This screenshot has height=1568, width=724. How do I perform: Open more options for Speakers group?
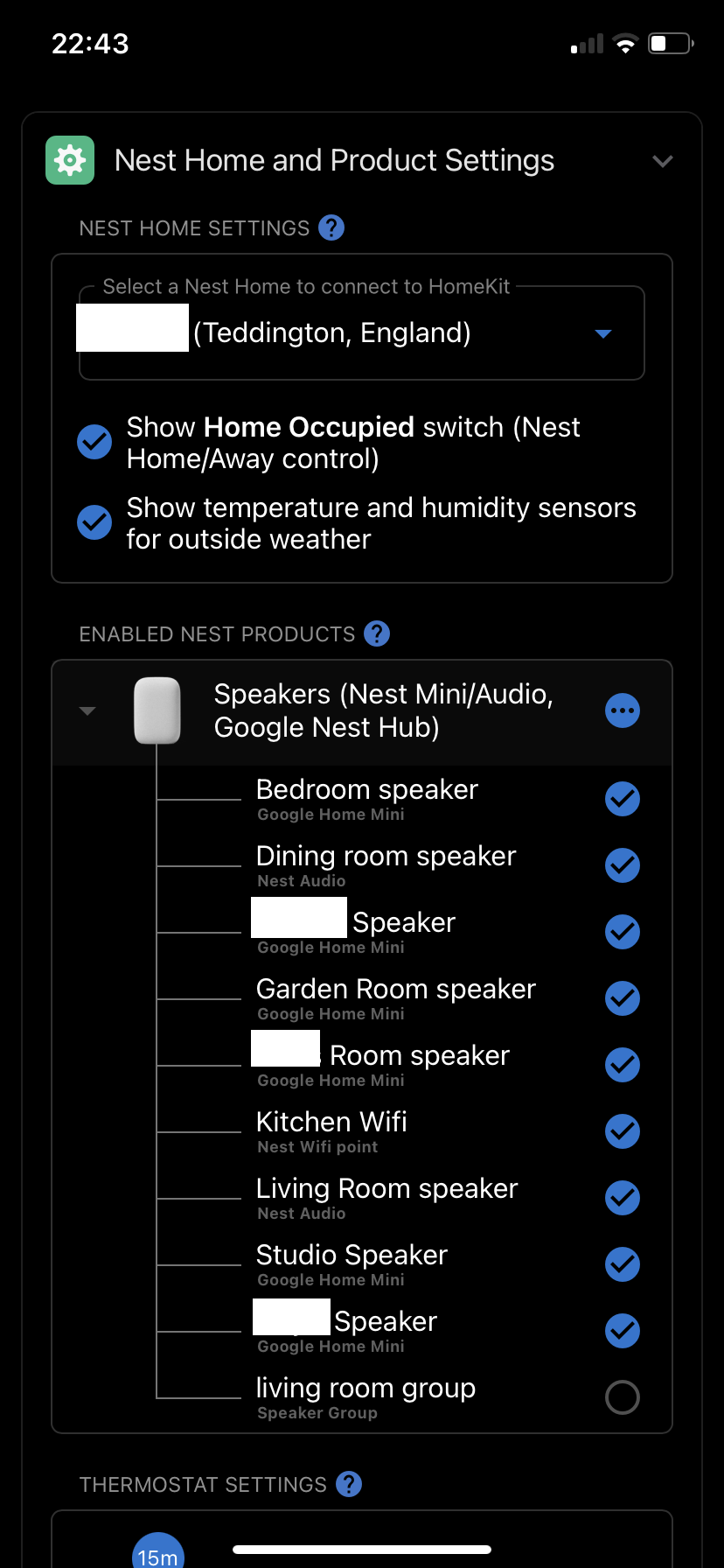coord(623,710)
